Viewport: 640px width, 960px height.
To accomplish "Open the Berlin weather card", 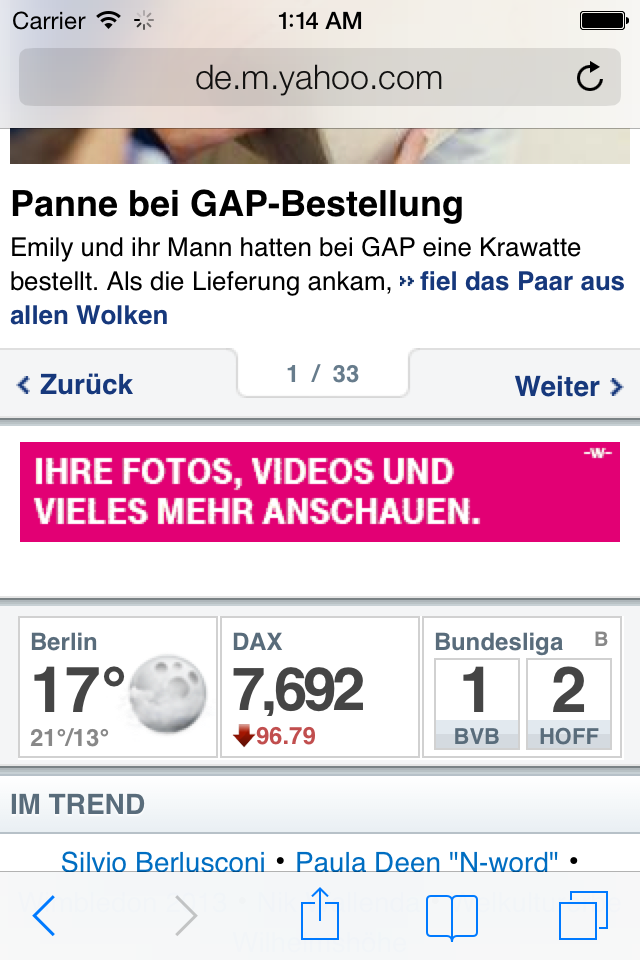I will point(118,687).
